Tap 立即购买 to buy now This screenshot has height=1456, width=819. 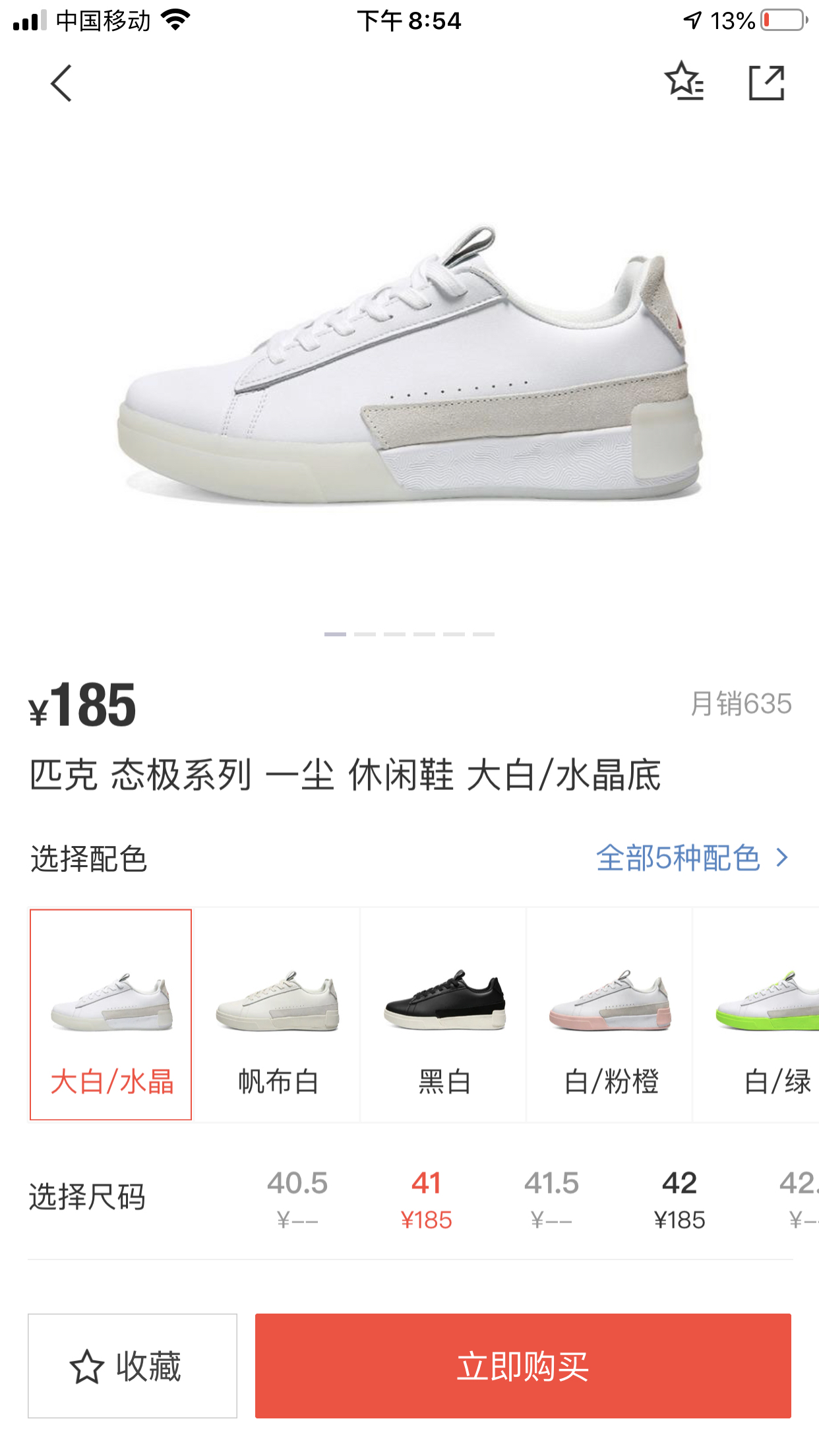coord(523,1366)
